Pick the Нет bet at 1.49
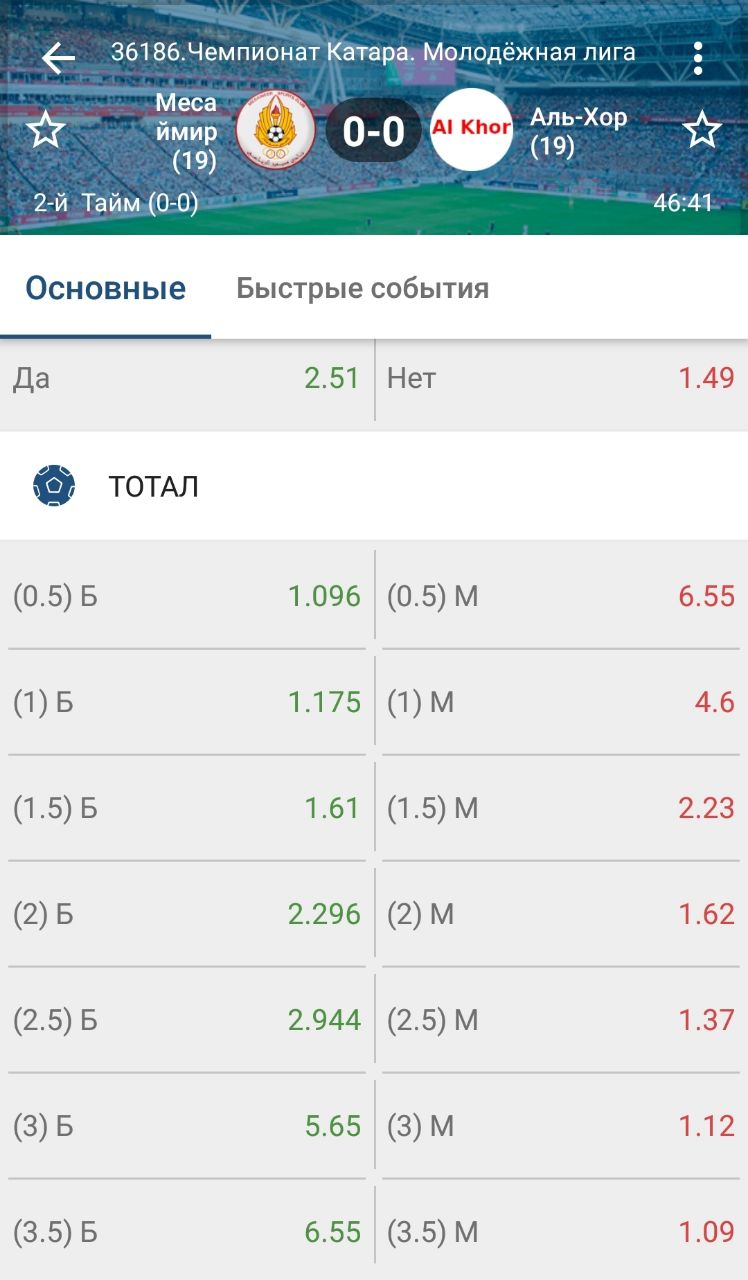 click(562, 378)
